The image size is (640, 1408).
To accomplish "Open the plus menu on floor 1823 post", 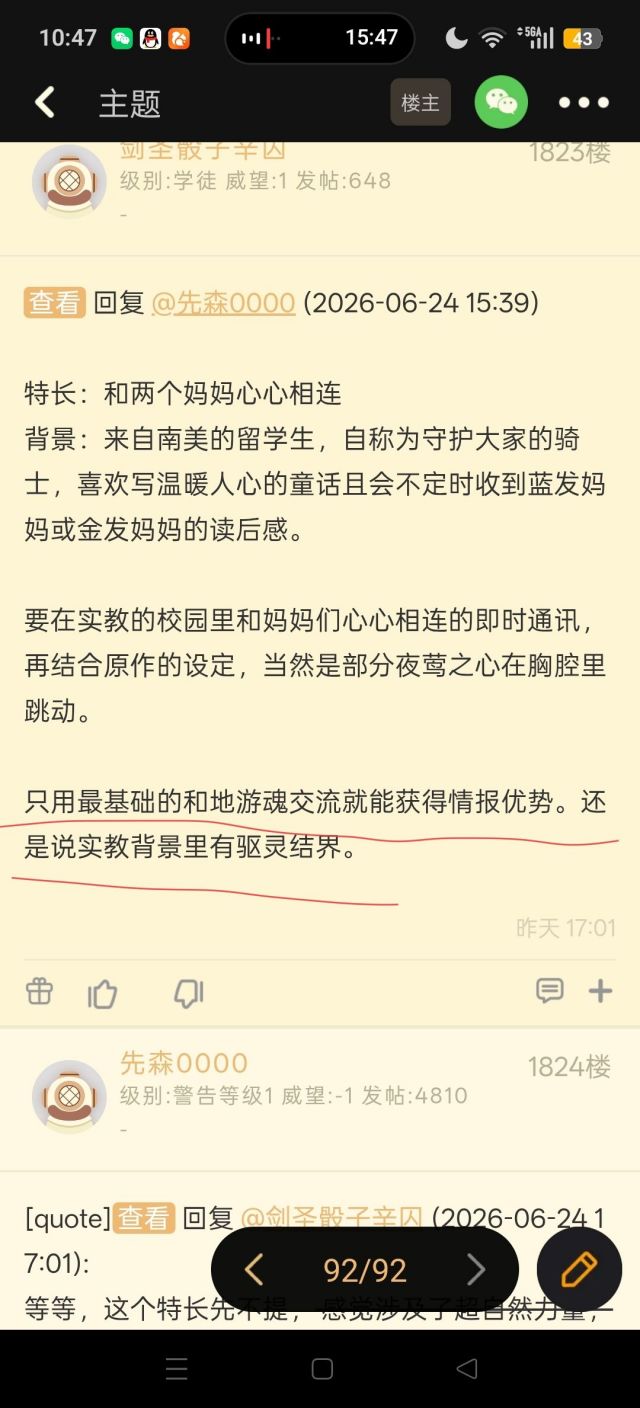I will (600, 991).
